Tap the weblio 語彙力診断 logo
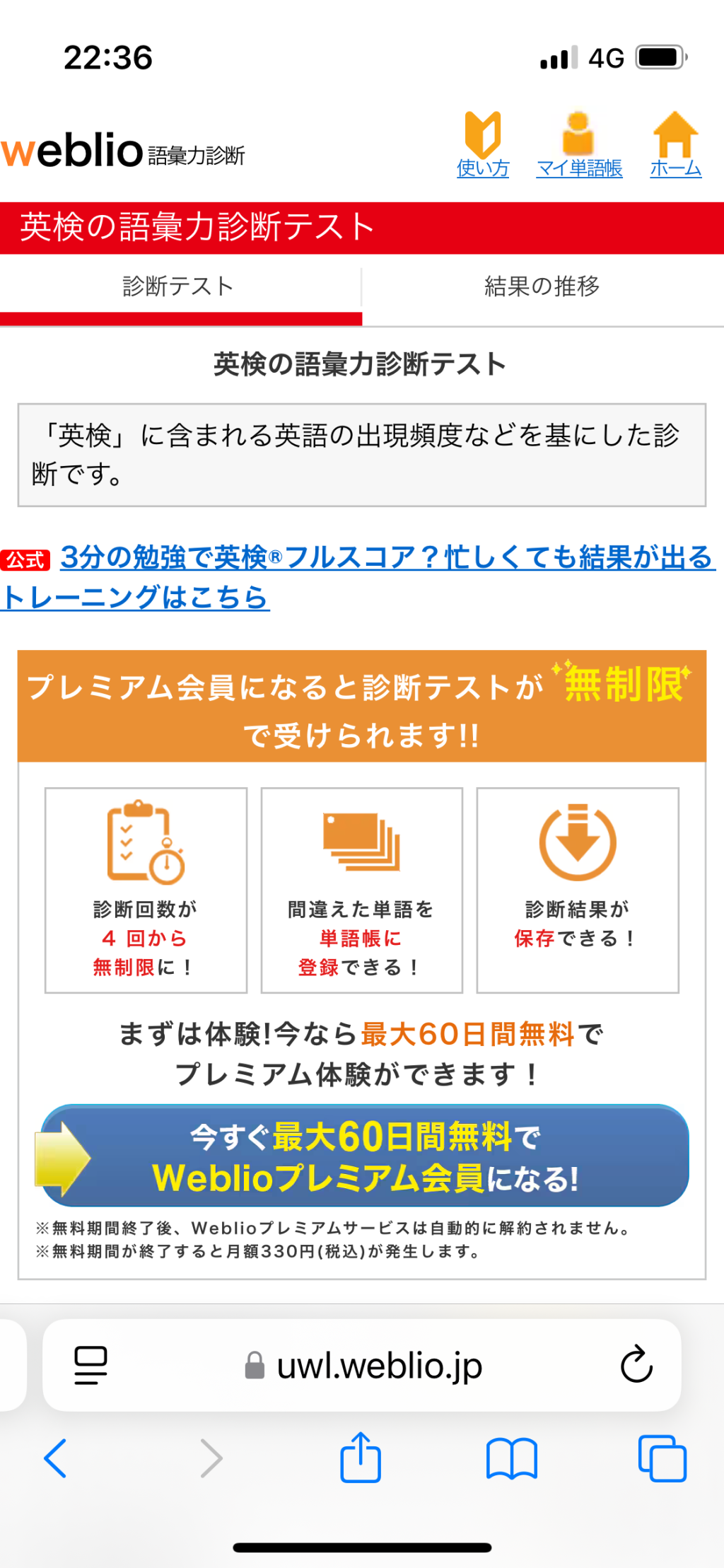Screen dimensions: 724x1568 124,151
